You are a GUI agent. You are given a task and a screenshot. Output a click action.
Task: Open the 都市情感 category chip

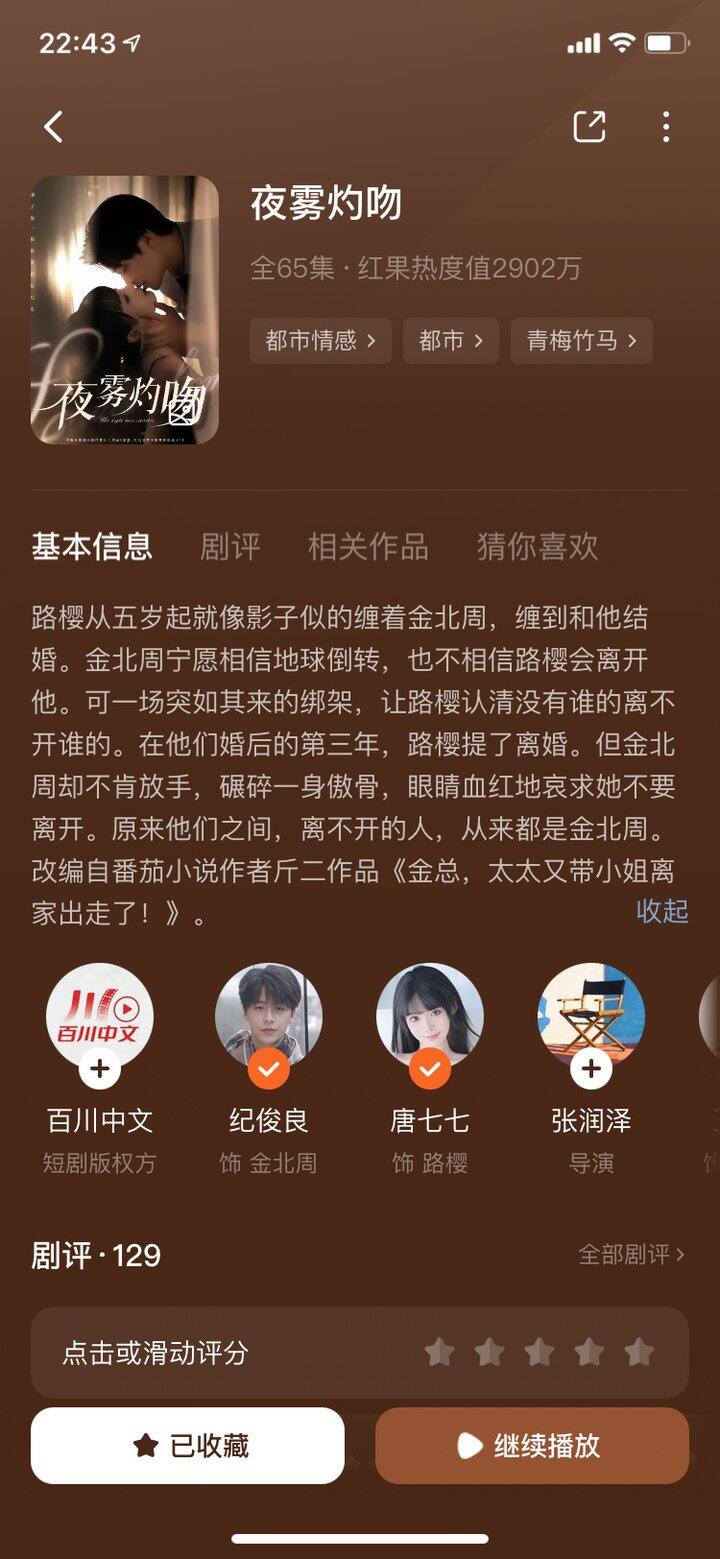pos(320,341)
